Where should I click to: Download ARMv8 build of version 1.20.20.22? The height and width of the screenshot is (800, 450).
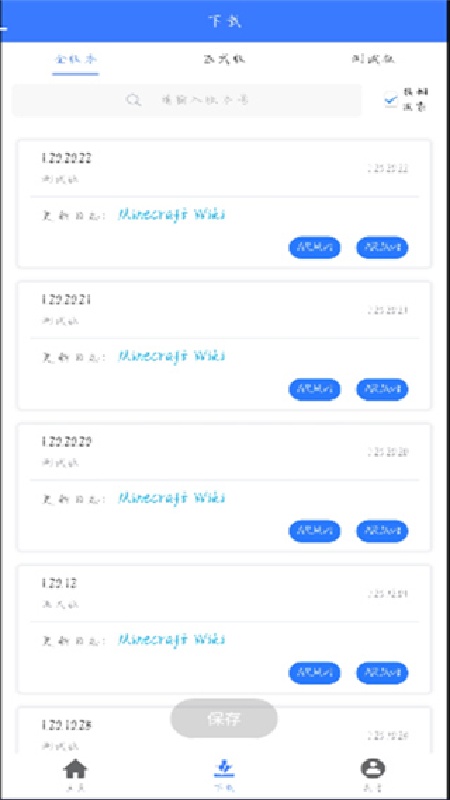tap(382, 248)
